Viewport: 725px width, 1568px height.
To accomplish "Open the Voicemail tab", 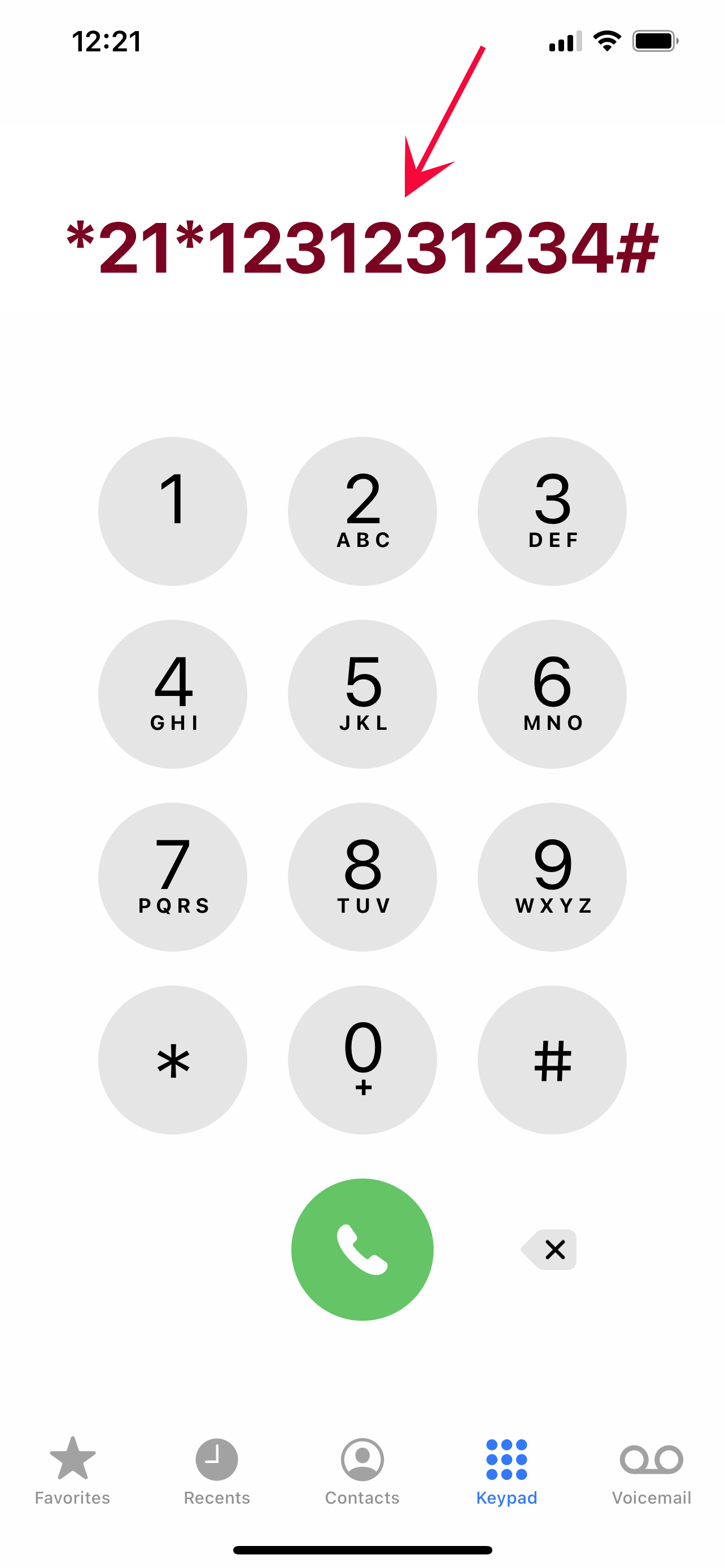I will tap(652, 1470).
